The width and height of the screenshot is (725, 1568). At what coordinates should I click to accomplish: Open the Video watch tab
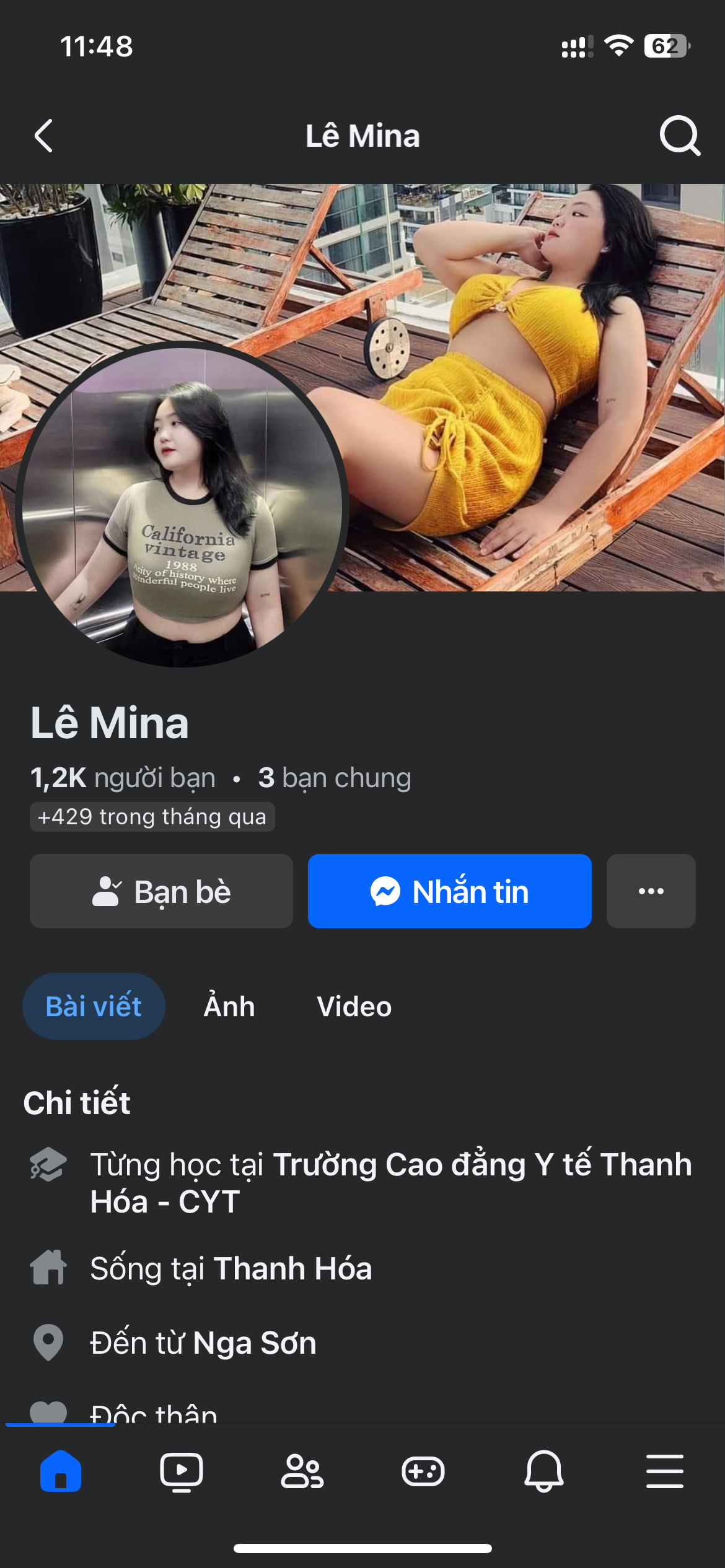click(x=181, y=1471)
